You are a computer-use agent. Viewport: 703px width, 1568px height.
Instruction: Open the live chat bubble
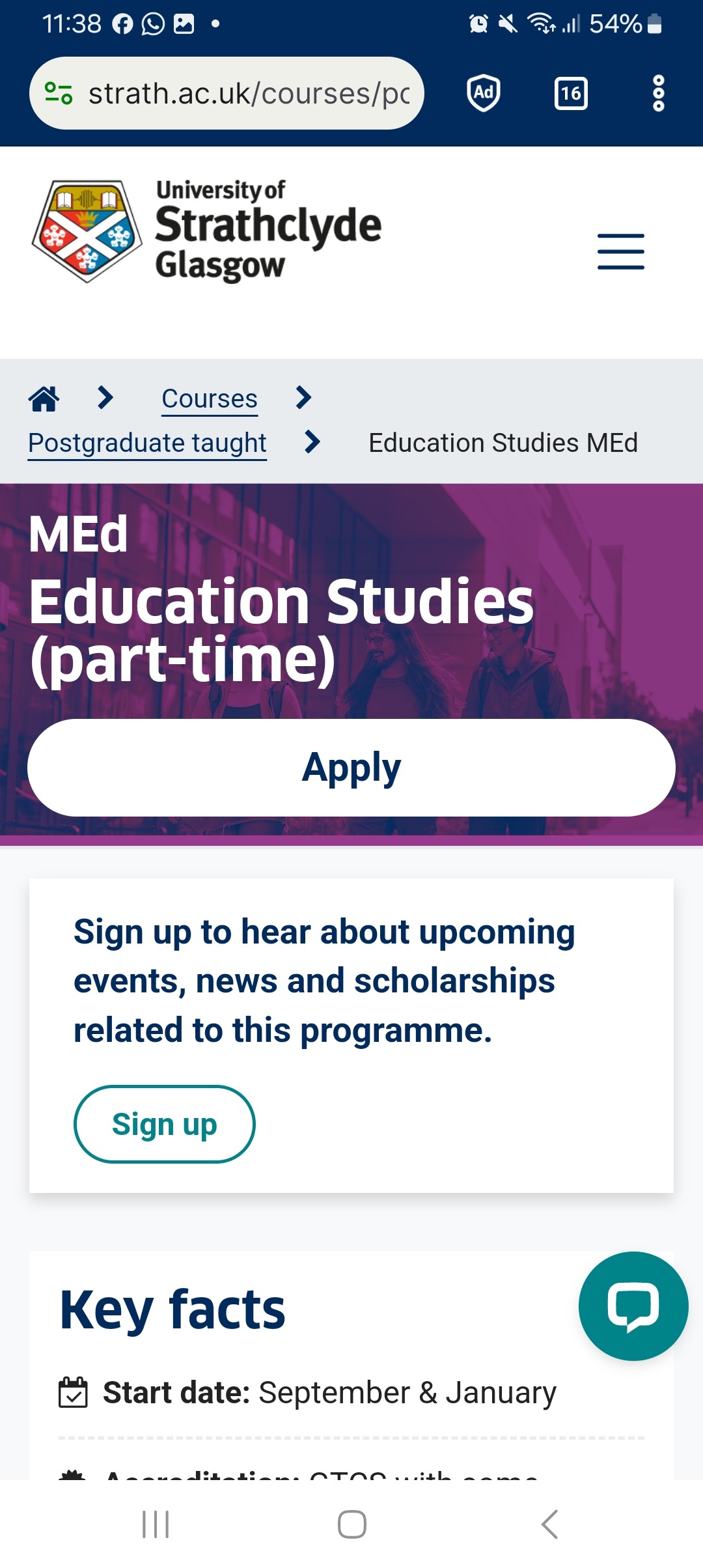pyautogui.click(x=633, y=1306)
